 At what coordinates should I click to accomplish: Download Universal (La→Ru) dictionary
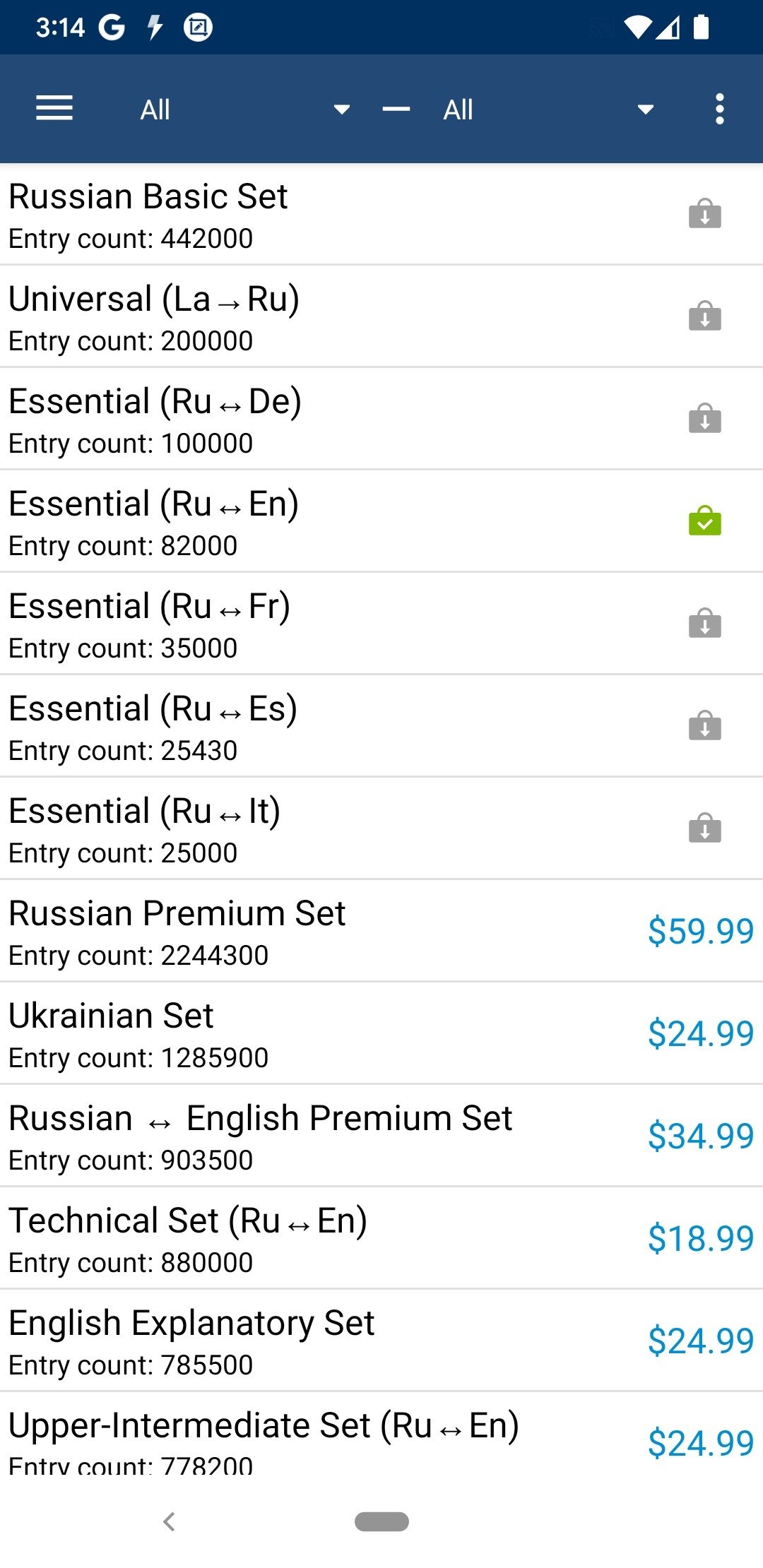tap(704, 316)
